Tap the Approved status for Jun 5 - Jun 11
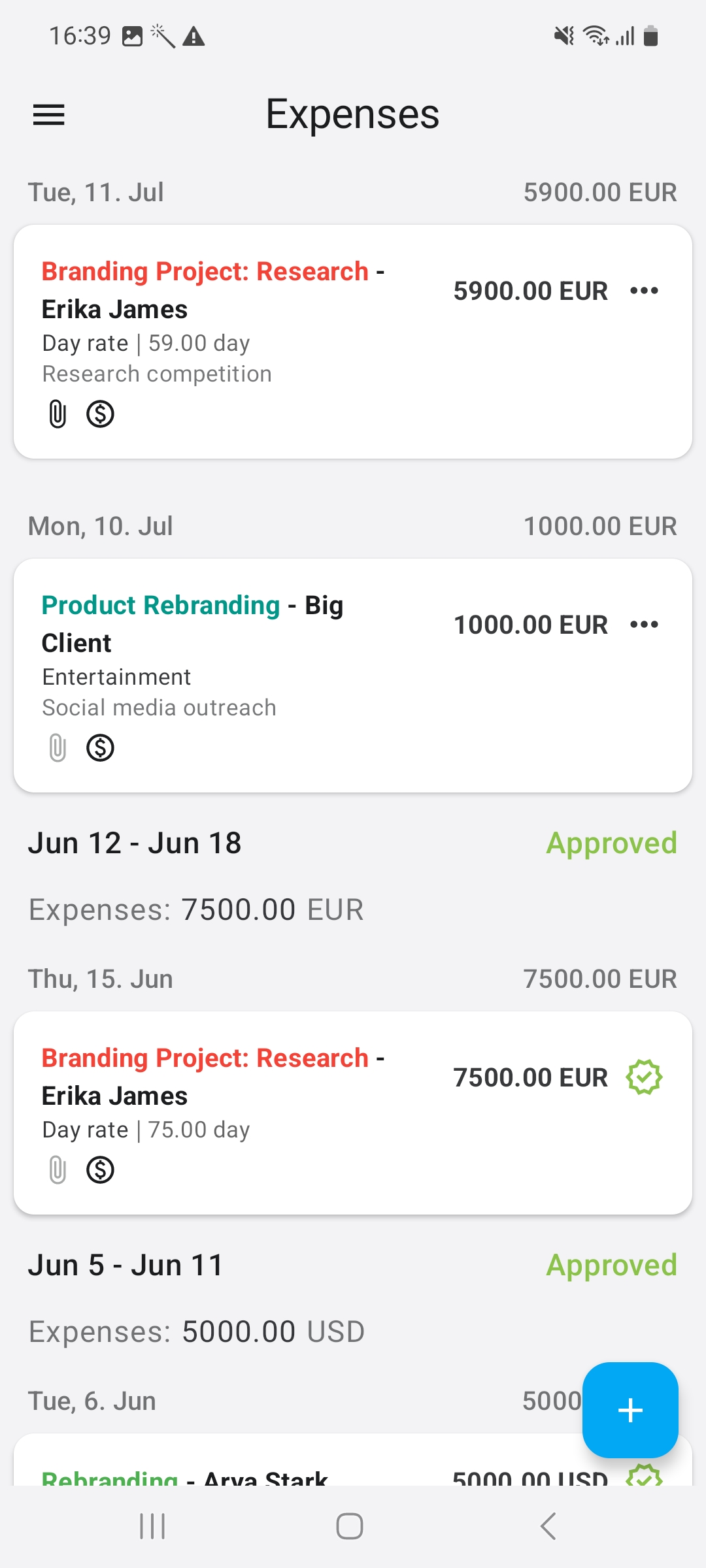 [611, 1264]
